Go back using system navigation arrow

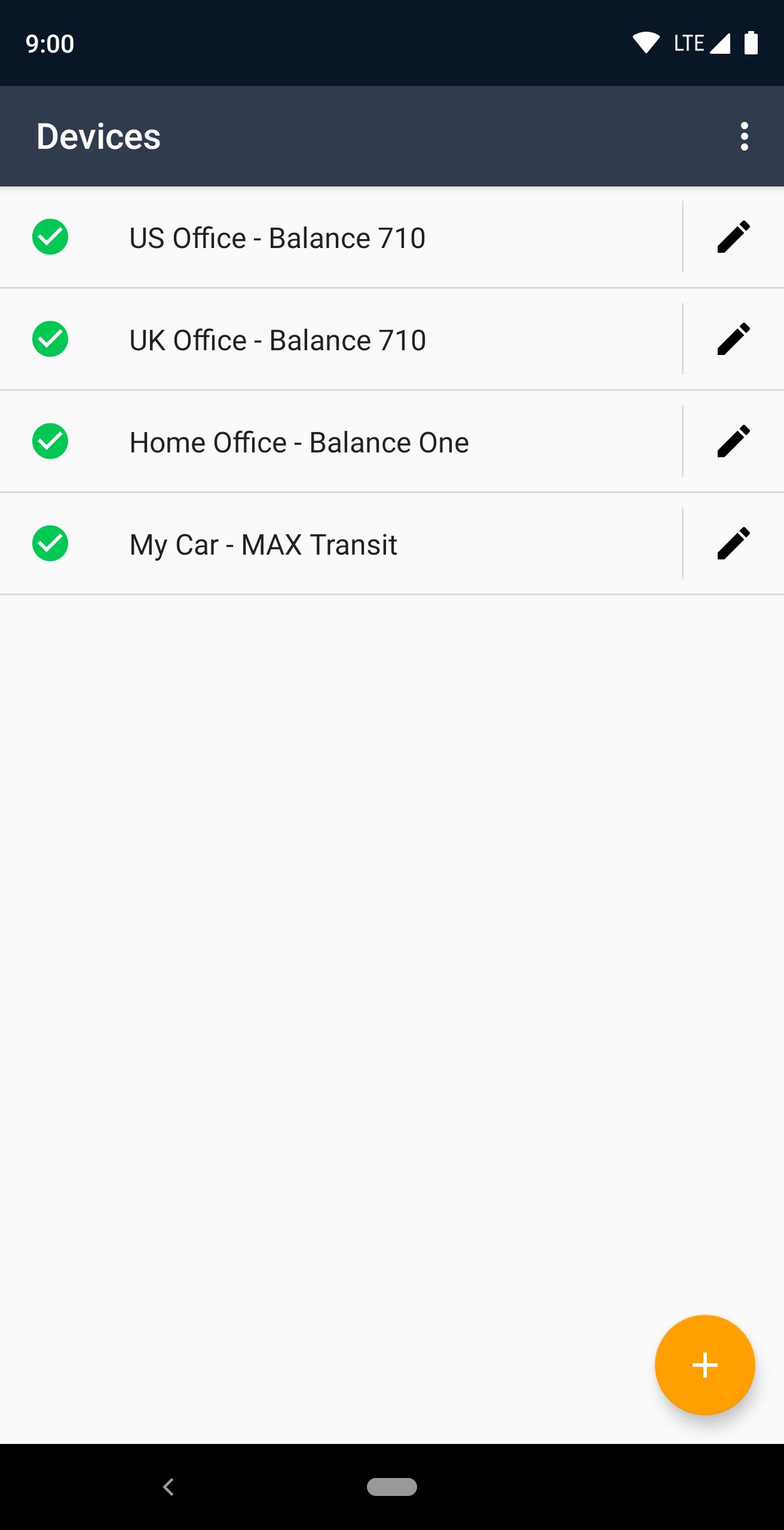click(169, 1486)
